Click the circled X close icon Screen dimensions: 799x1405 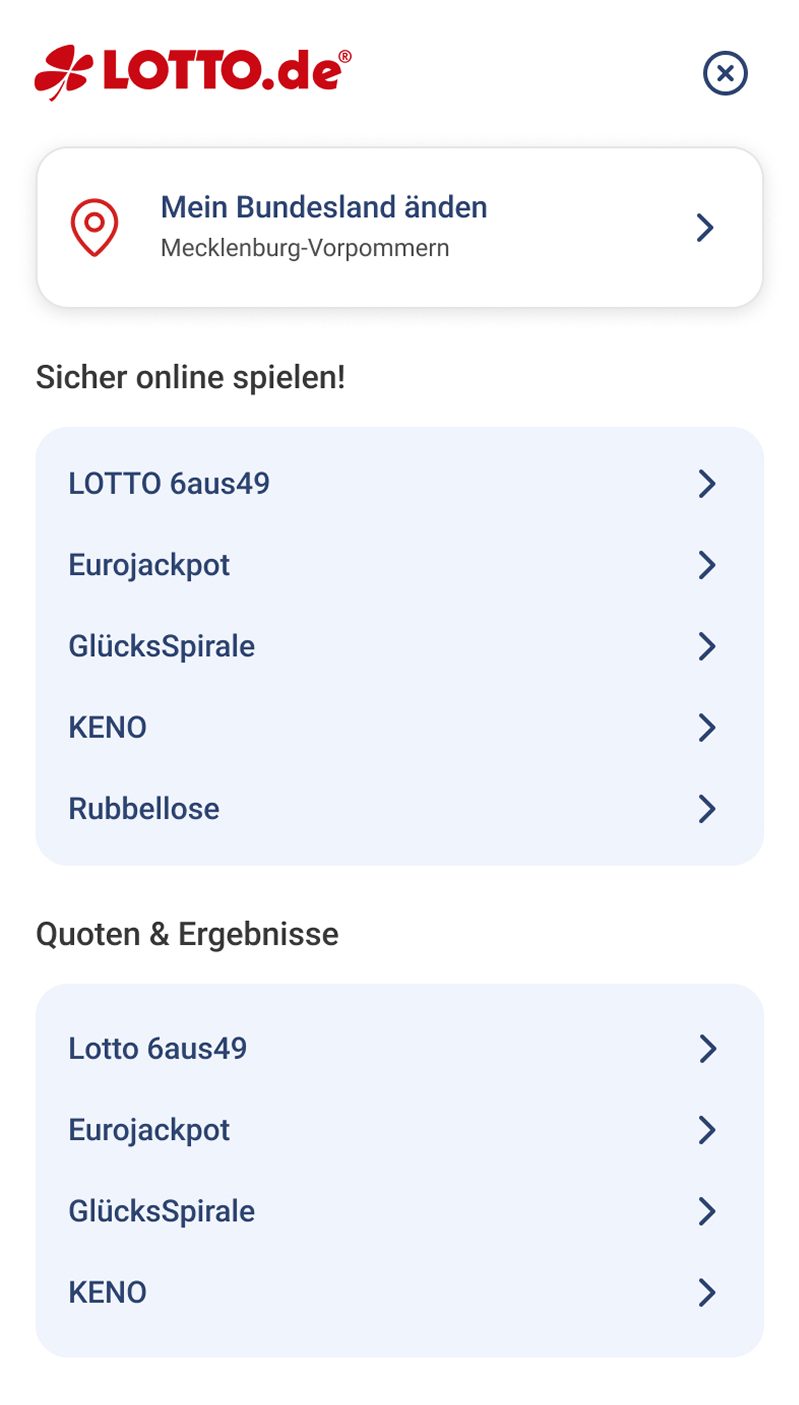(x=724, y=73)
